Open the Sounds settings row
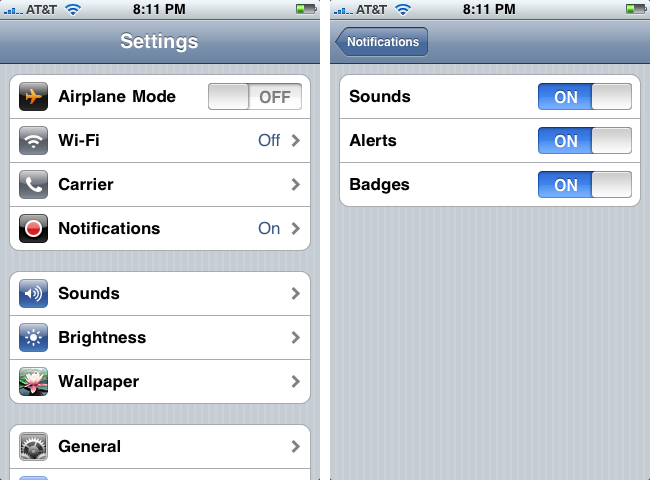 (x=160, y=294)
